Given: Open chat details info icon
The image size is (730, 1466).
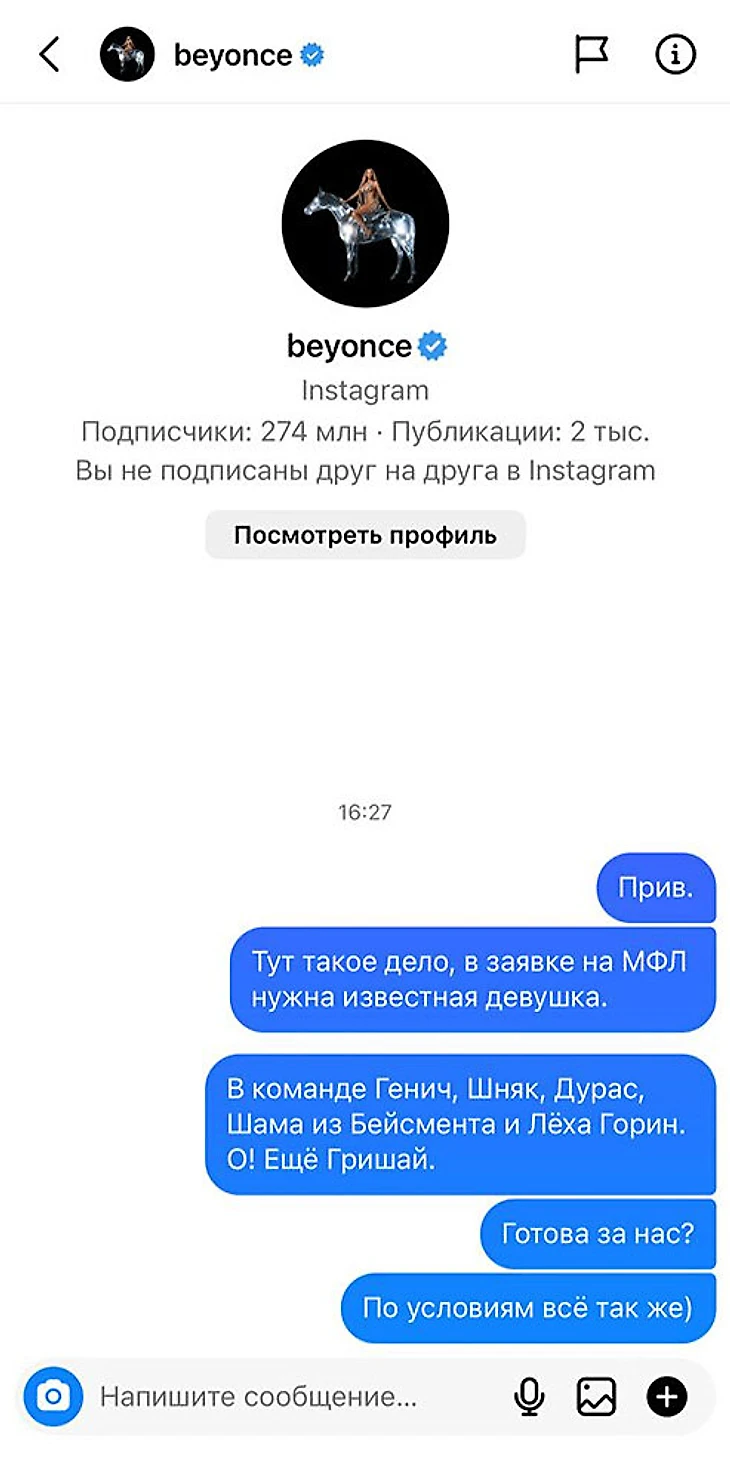Looking at the screenshot, I should 675,55.
